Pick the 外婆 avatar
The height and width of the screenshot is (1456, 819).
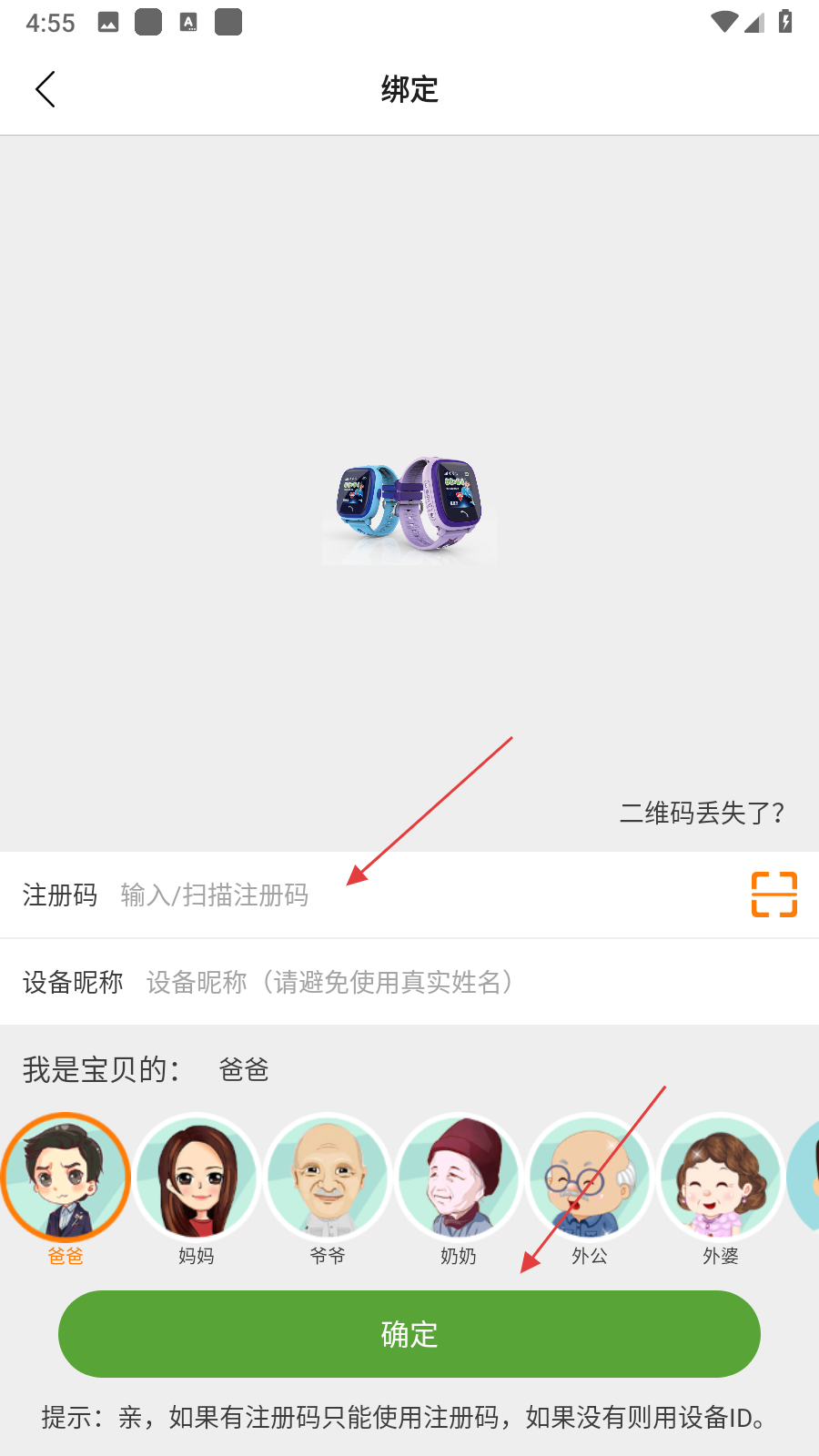721,1178
